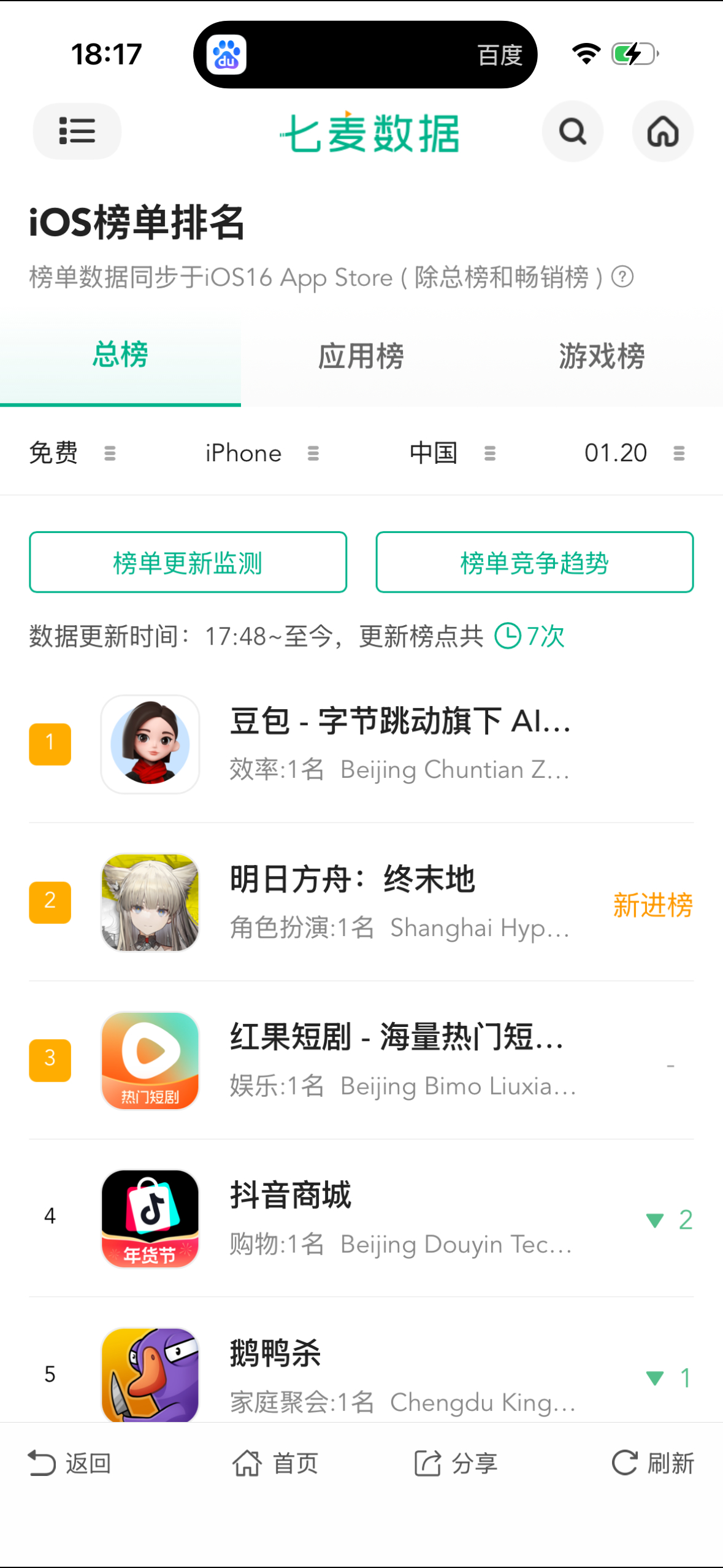Select the 总榜 tab
This screenshot has height=1568, width=723.
(x=120, y=355)
